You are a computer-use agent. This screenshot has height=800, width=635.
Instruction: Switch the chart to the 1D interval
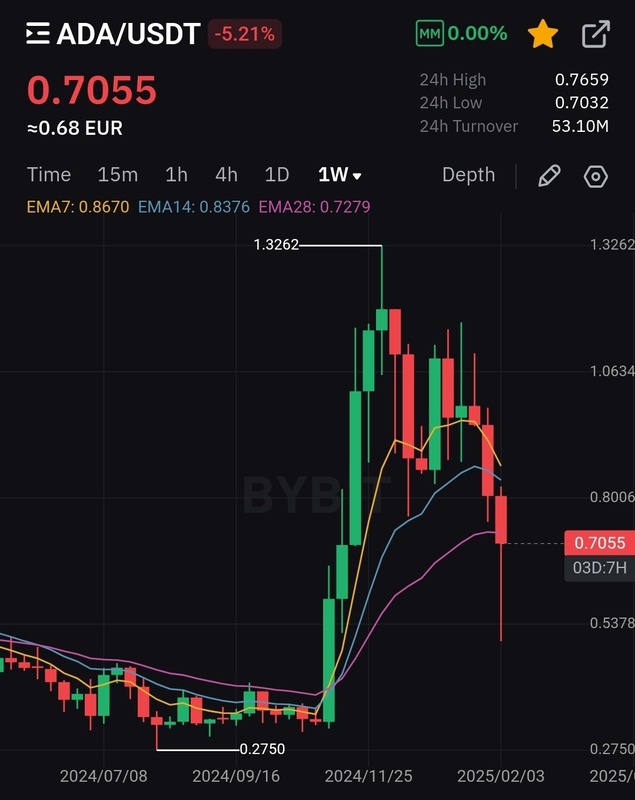(277, 175)
